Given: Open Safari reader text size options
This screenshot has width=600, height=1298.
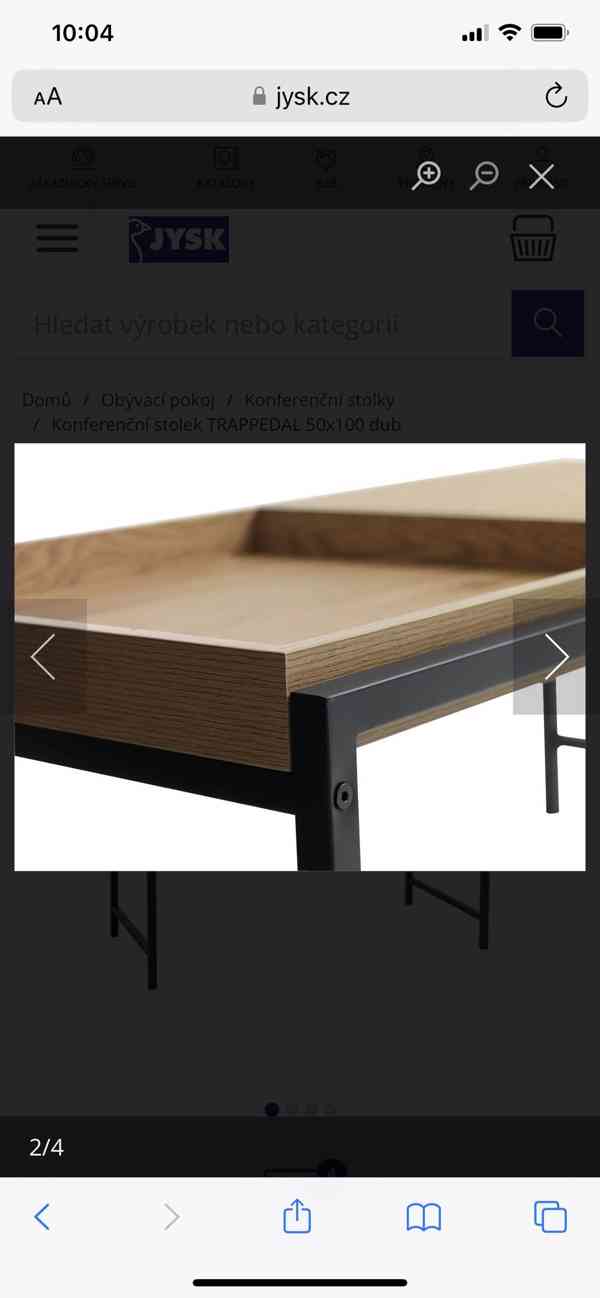Looking at the screenshot, I should 47,97.
